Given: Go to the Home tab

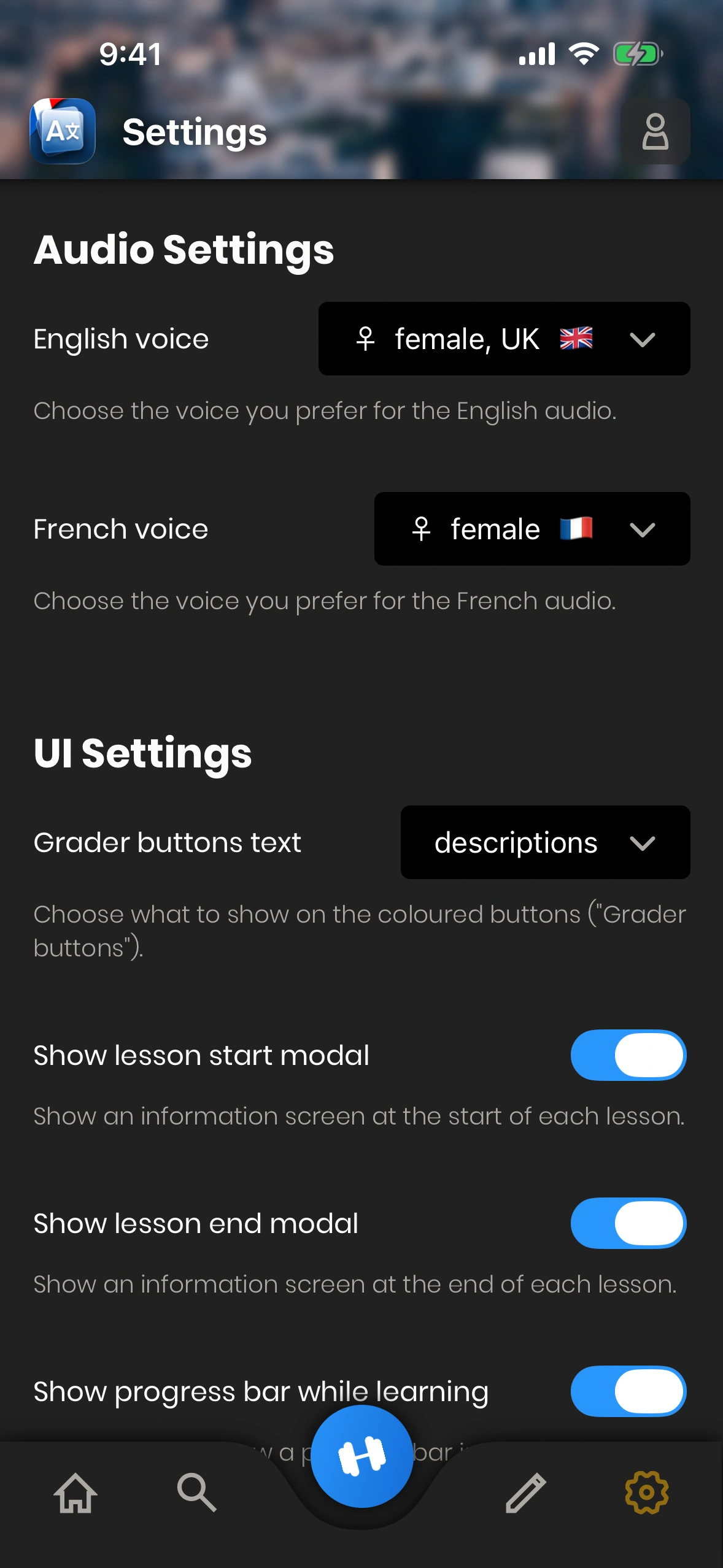Looking at the screenshot, I should (75, 1492).
